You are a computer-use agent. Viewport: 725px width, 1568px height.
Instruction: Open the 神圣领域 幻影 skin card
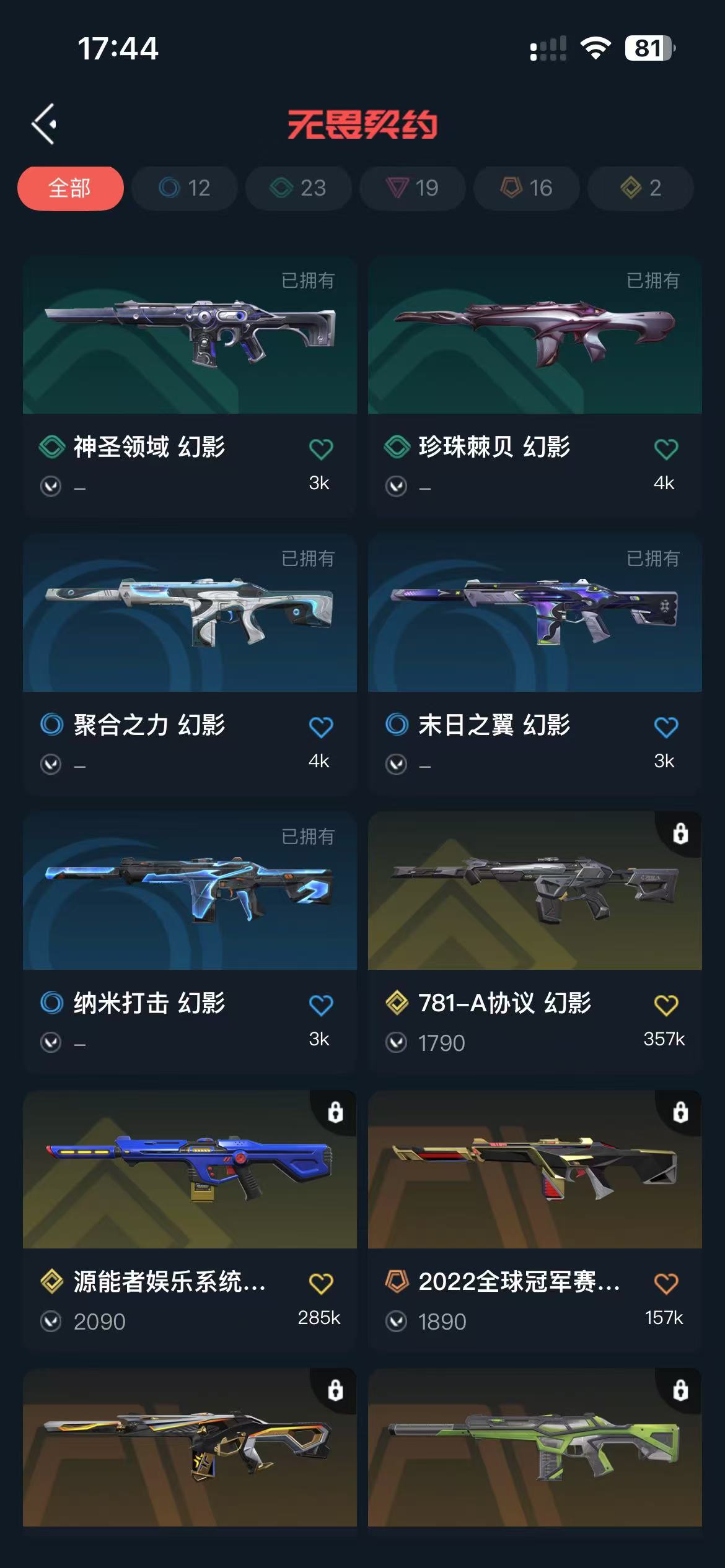190,336
